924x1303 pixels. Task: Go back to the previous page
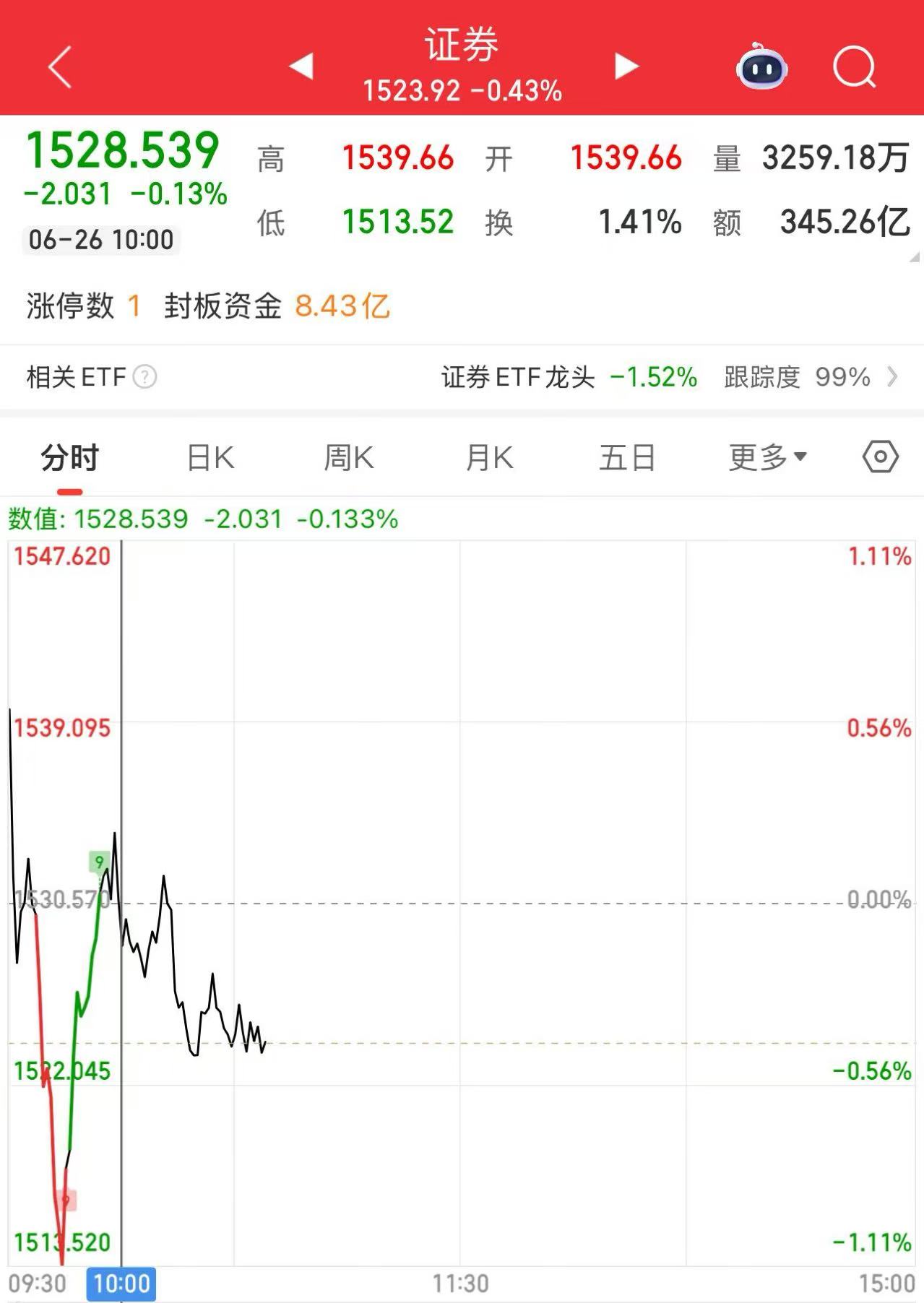click(60, 67)
